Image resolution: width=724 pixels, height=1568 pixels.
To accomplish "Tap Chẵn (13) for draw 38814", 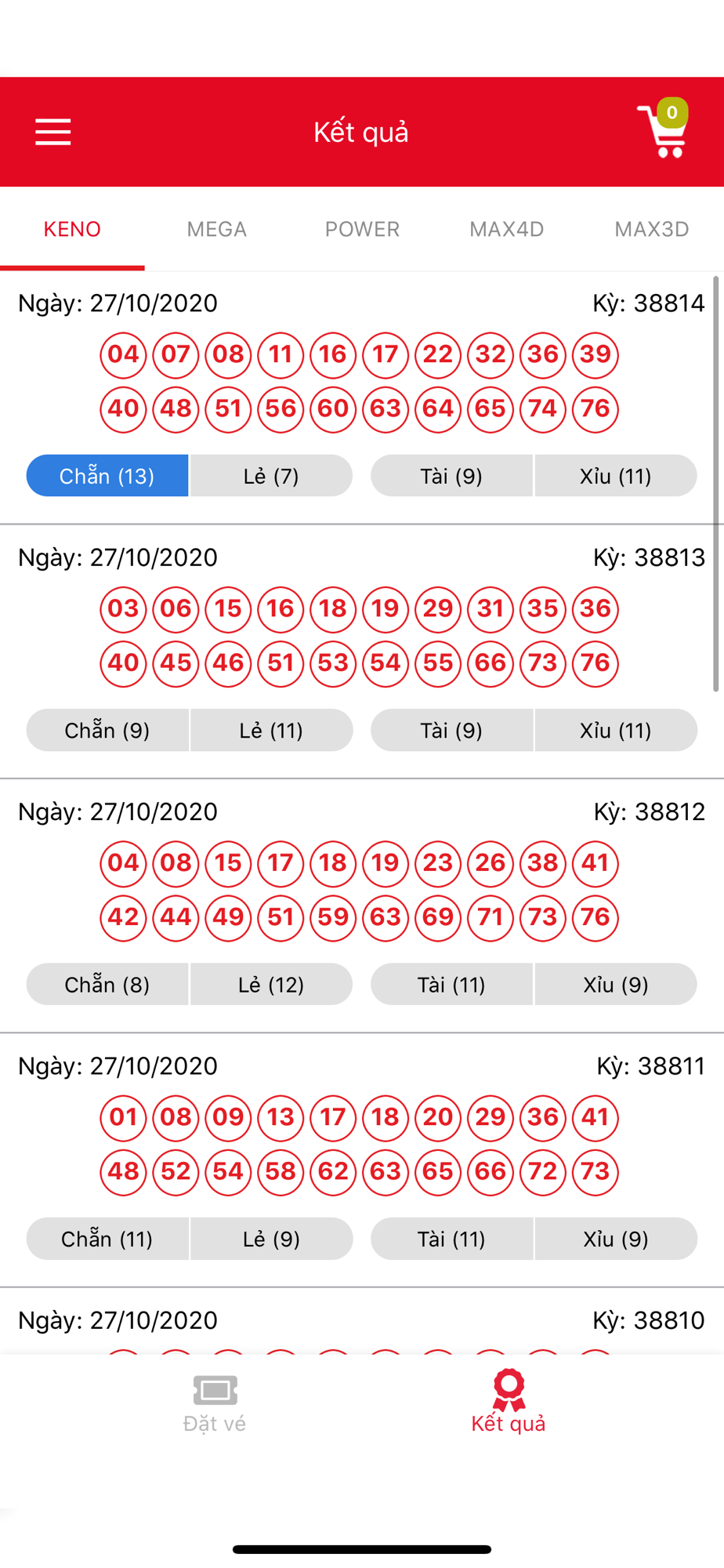I will [107, 476].
